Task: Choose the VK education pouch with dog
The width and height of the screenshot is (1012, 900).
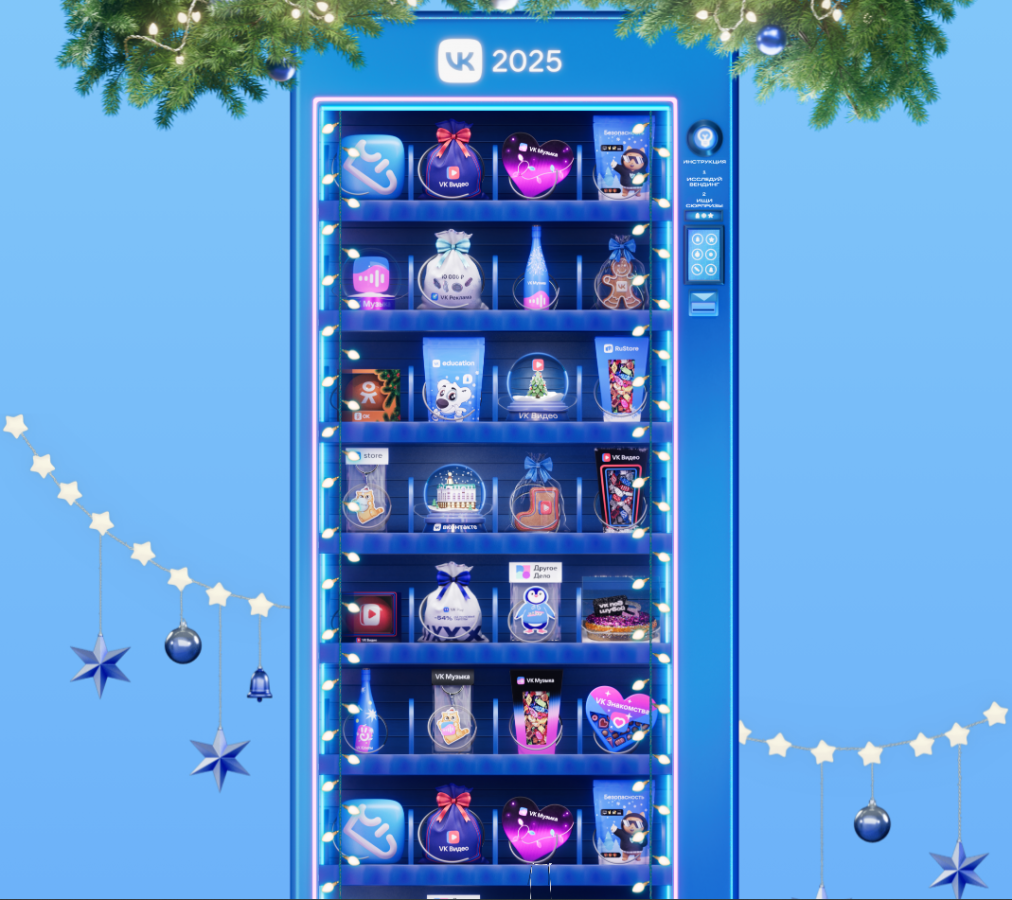Action: (452, 378)
